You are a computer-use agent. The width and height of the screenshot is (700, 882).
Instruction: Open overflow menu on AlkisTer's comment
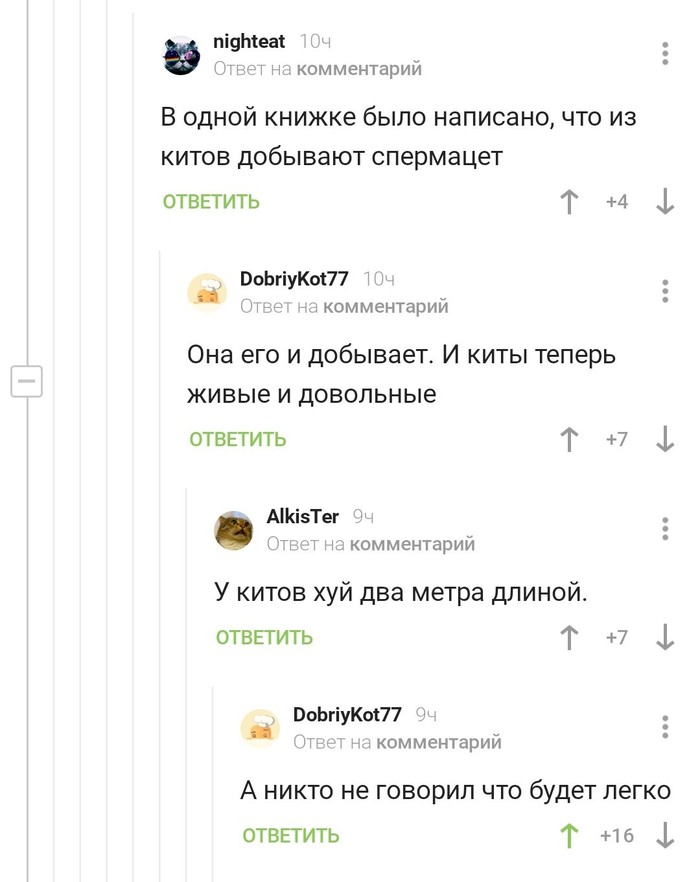click(x=666, y=529)
